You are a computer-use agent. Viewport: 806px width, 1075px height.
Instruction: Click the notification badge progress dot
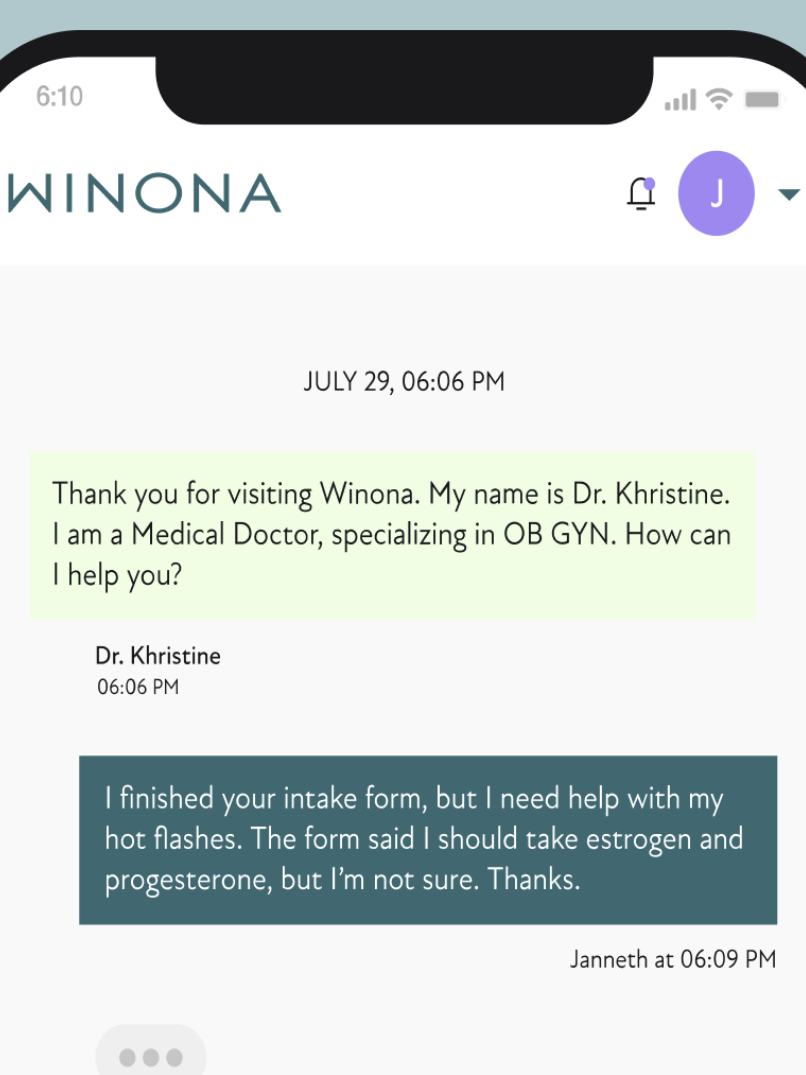652,181
